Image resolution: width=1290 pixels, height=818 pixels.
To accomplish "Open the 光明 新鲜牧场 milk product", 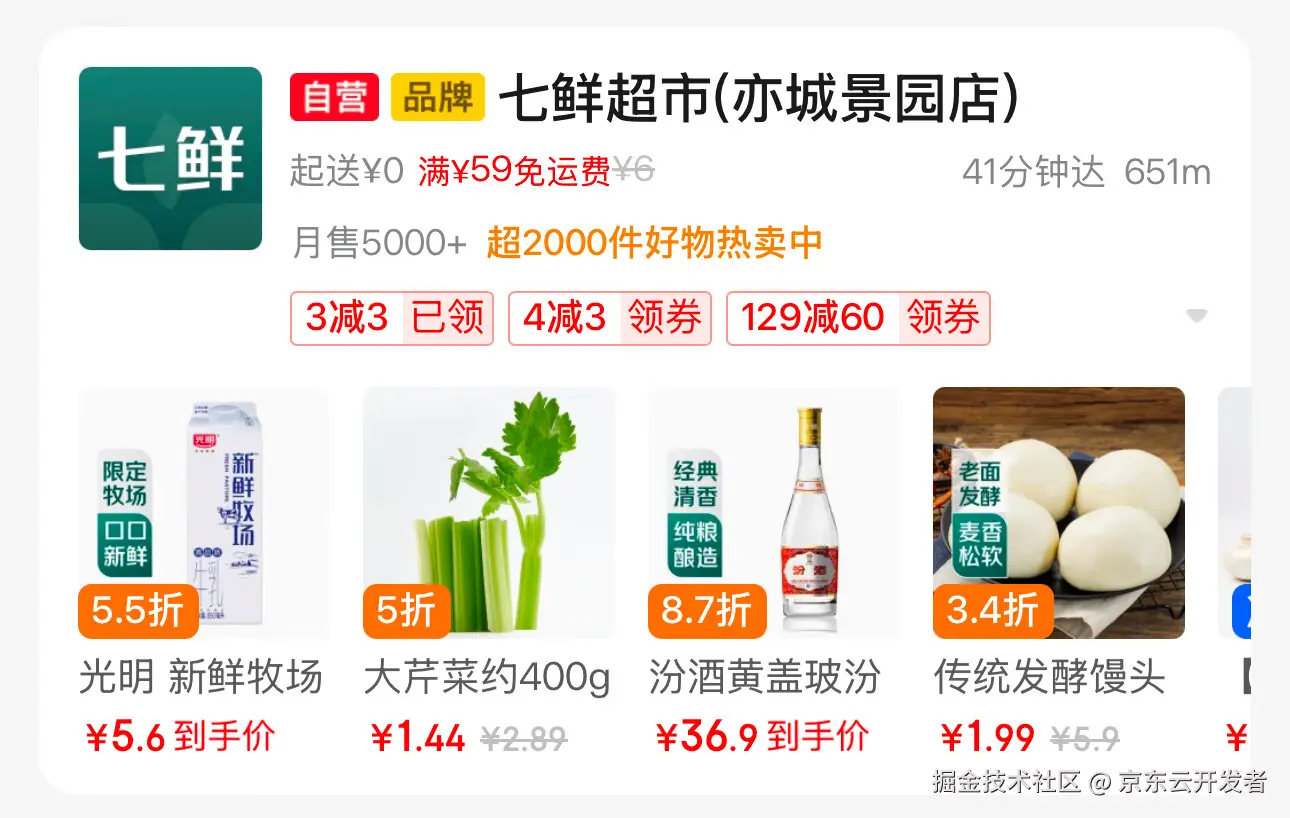I will pyautogui.click(x=203, y=513).
